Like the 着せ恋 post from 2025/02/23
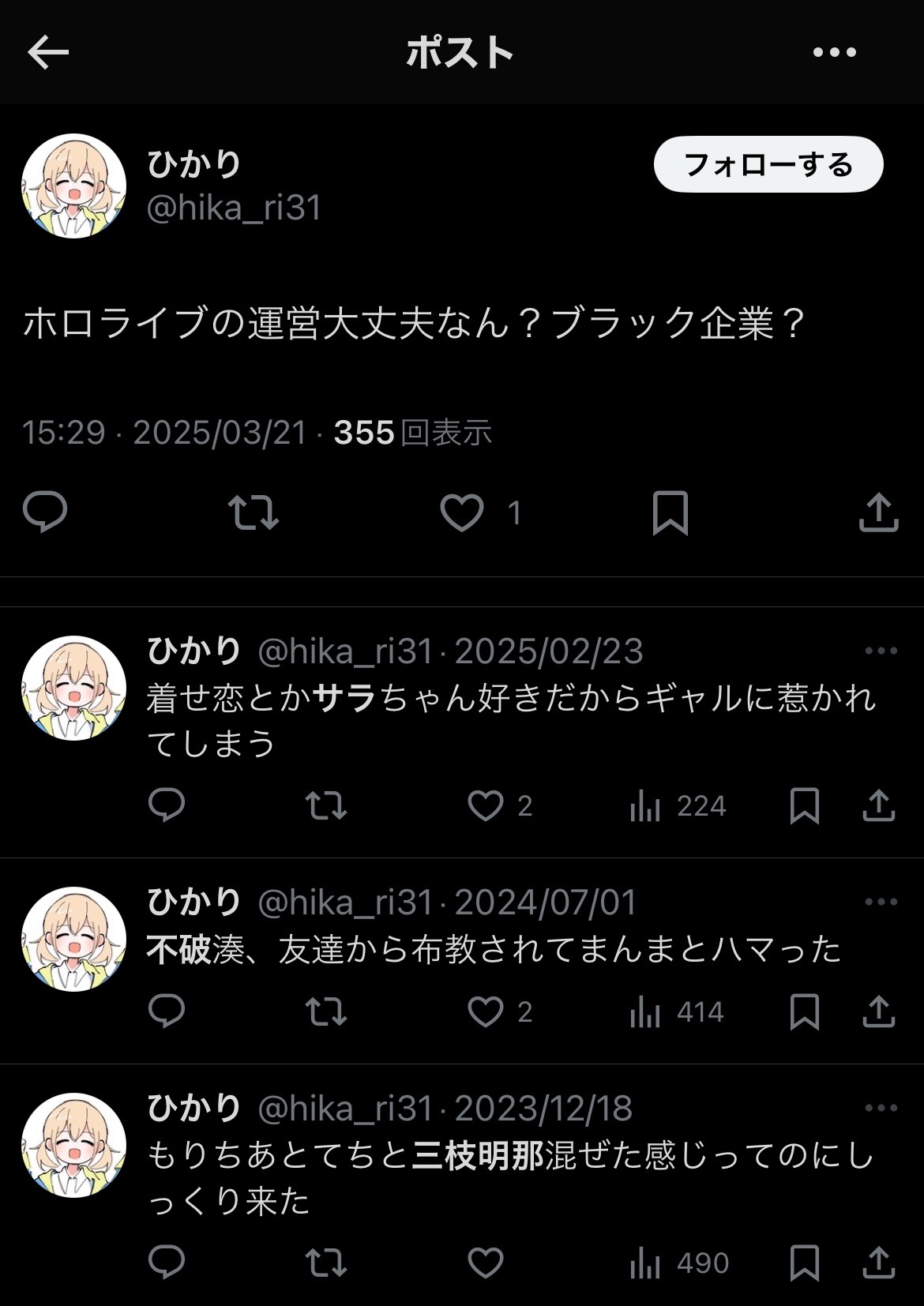Viewport: 924px width, 1306px height. pyautogui.click(x=486, y=806)
